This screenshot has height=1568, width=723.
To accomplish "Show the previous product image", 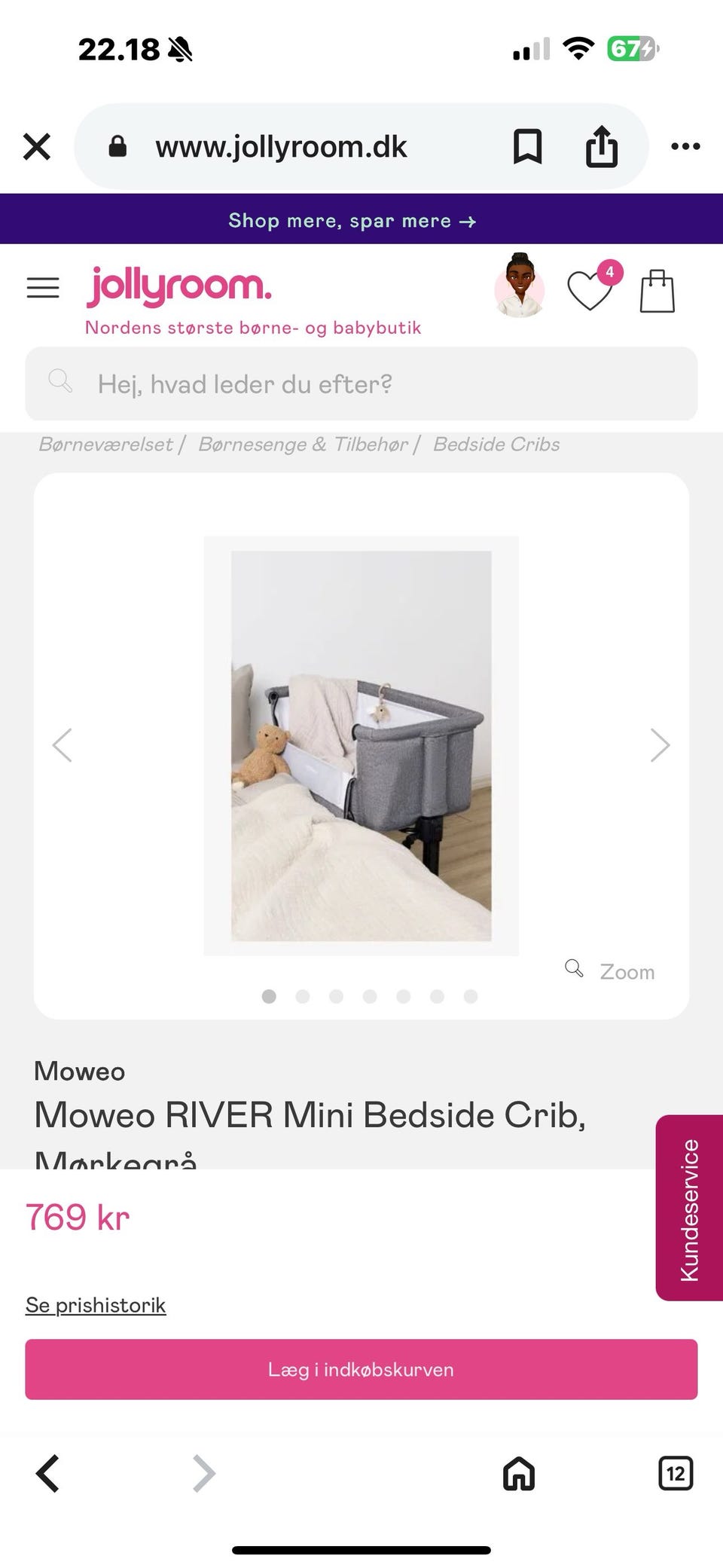I will tap(63, 744).
